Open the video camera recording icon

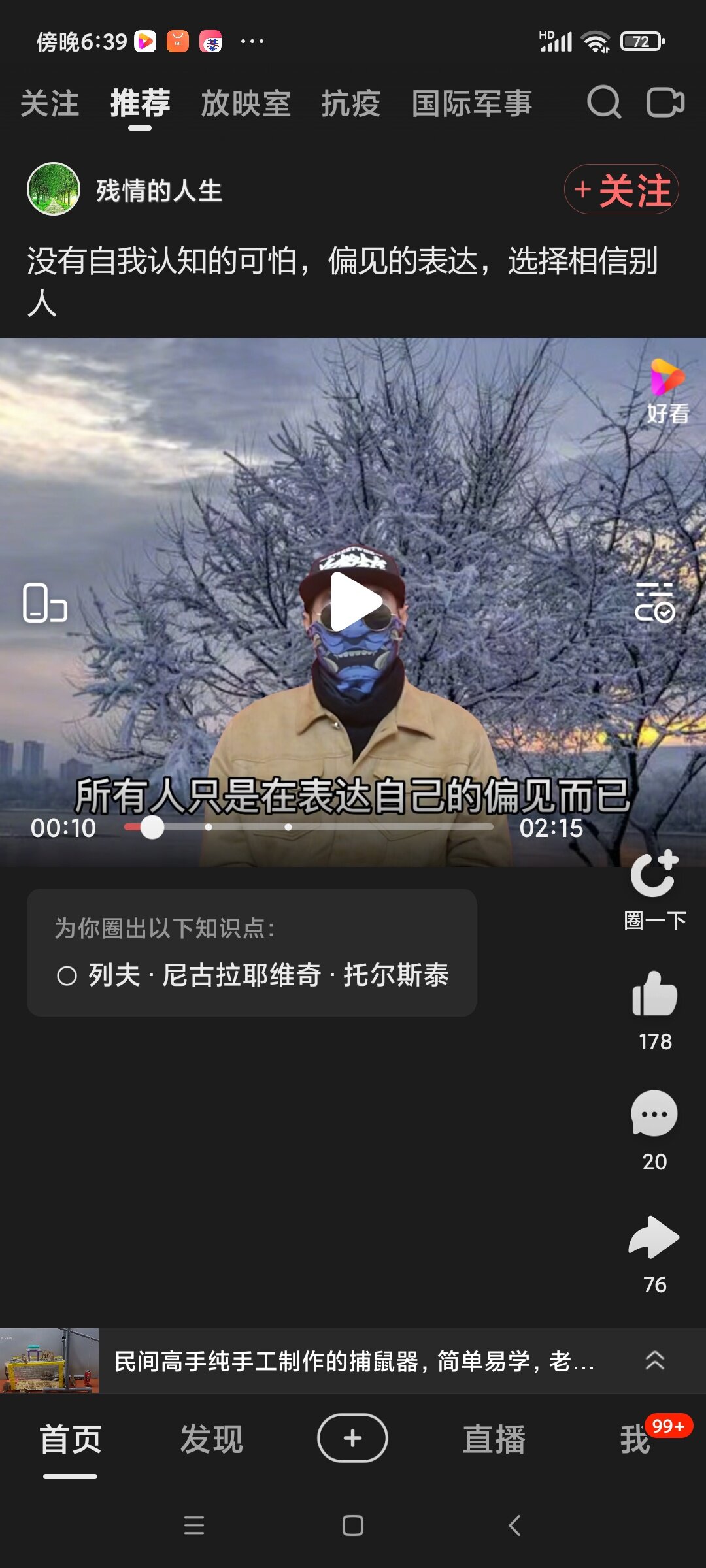coord(665,103)
